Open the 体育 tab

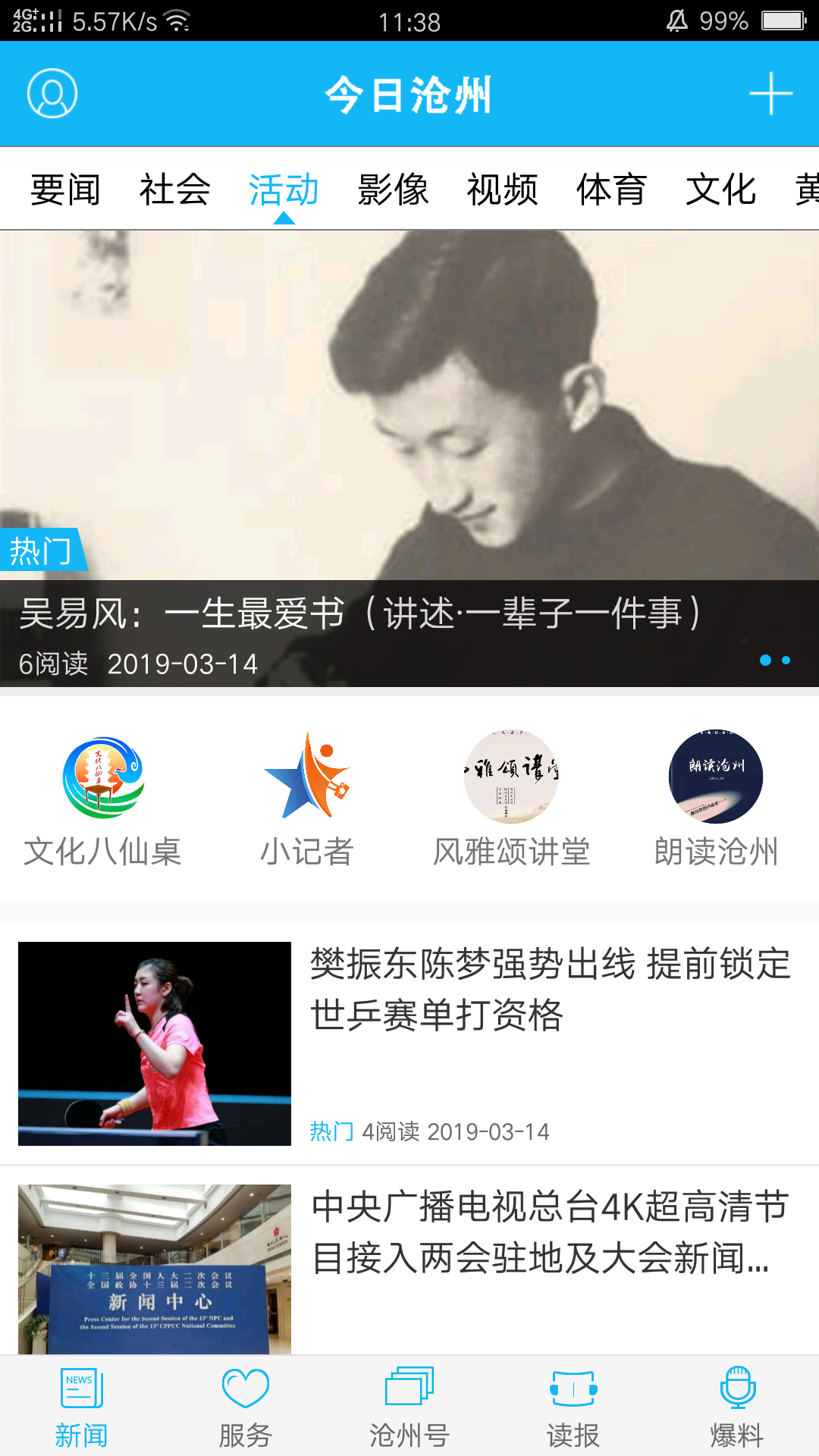[x=611, y=190]
